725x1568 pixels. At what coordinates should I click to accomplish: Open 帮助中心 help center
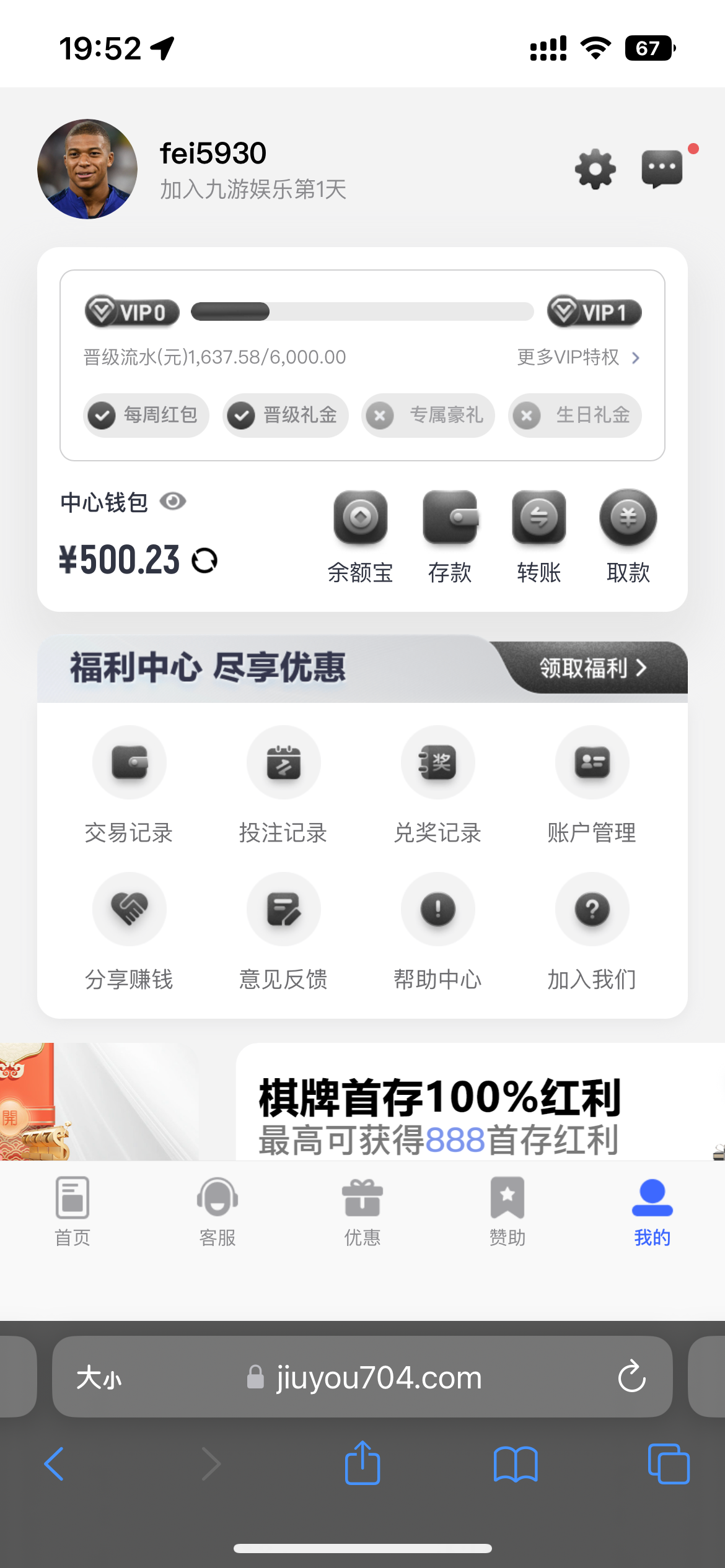tap(437, 929)
